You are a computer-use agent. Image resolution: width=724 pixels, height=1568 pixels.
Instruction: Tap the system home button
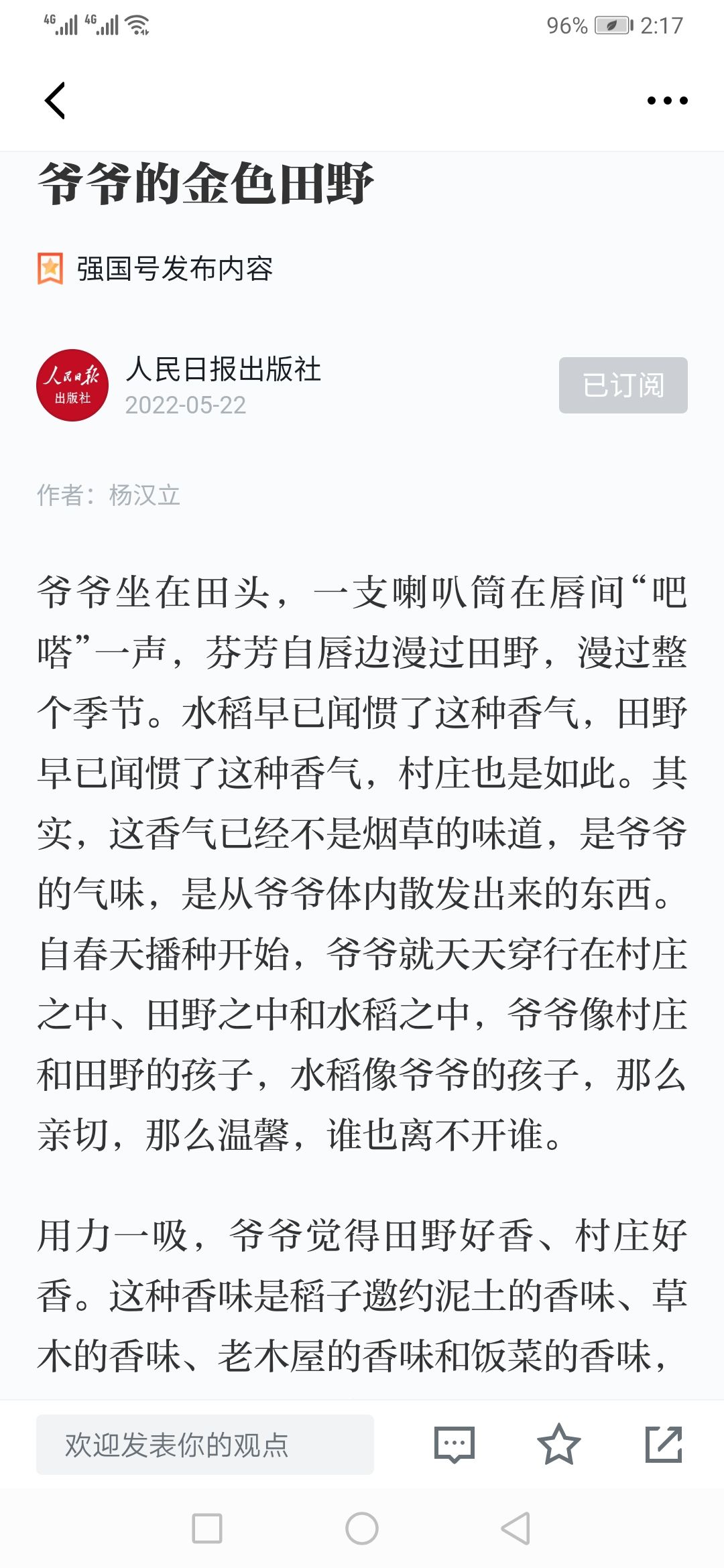[362, 1528]
